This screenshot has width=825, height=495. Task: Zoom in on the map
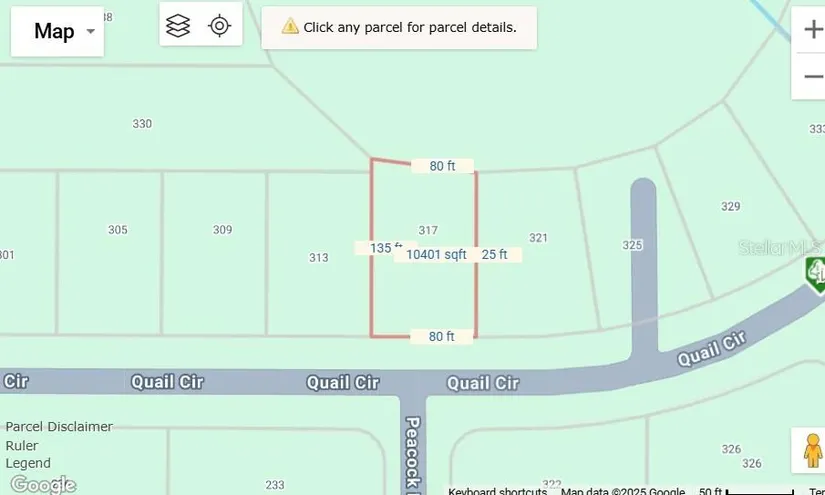(812, 29)
